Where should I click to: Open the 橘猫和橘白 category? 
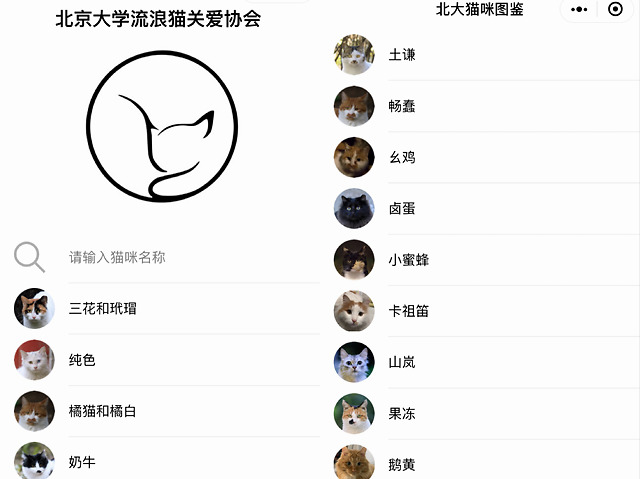click(x=102, y=411)
